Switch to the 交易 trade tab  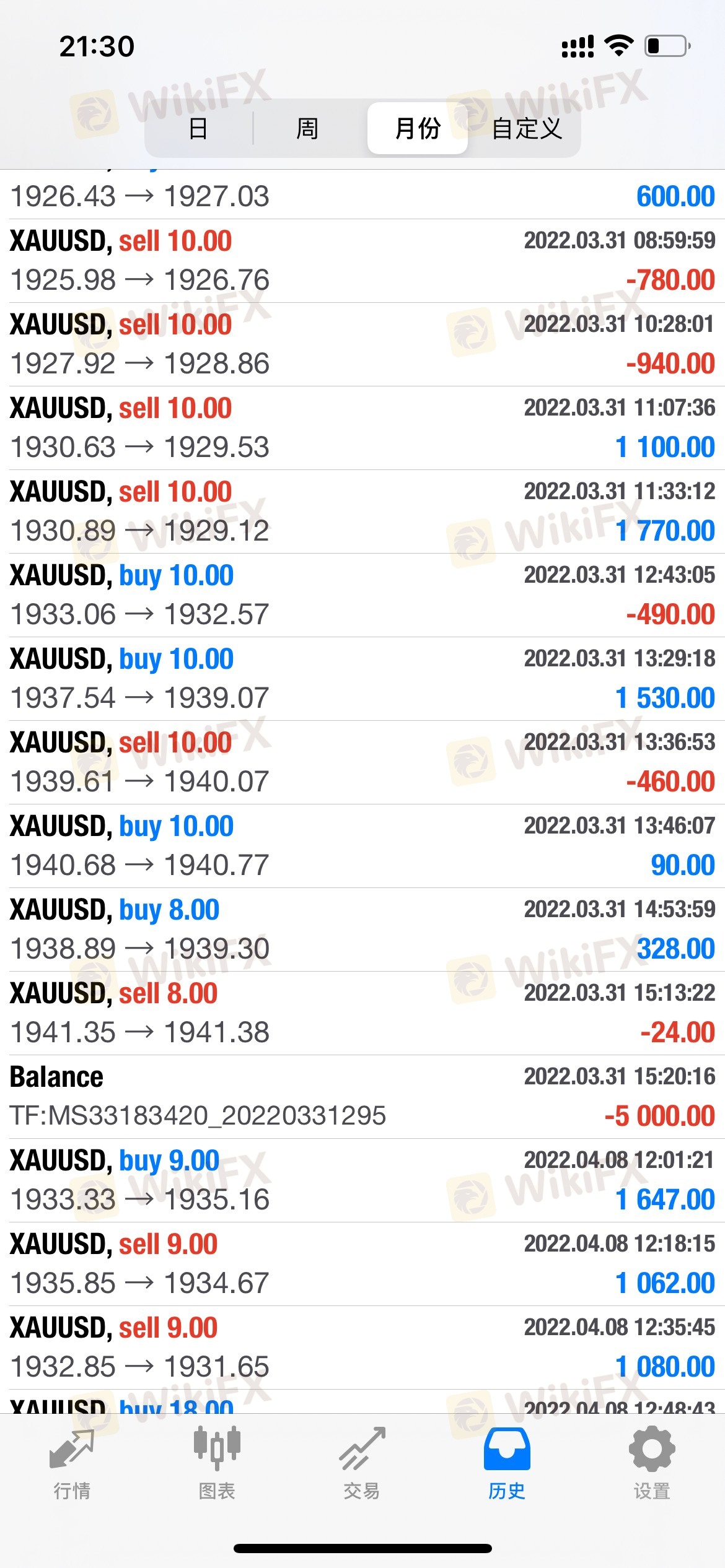pos(362,1464)
